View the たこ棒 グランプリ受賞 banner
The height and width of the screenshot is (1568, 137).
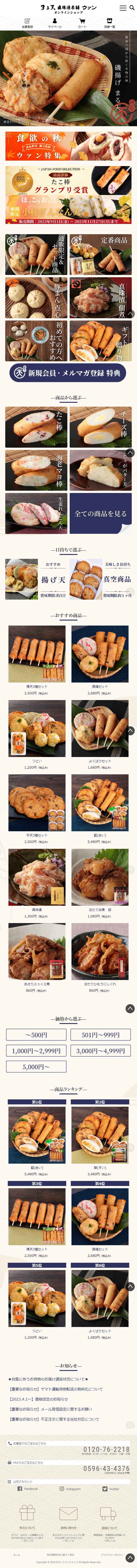click(68, 195)
